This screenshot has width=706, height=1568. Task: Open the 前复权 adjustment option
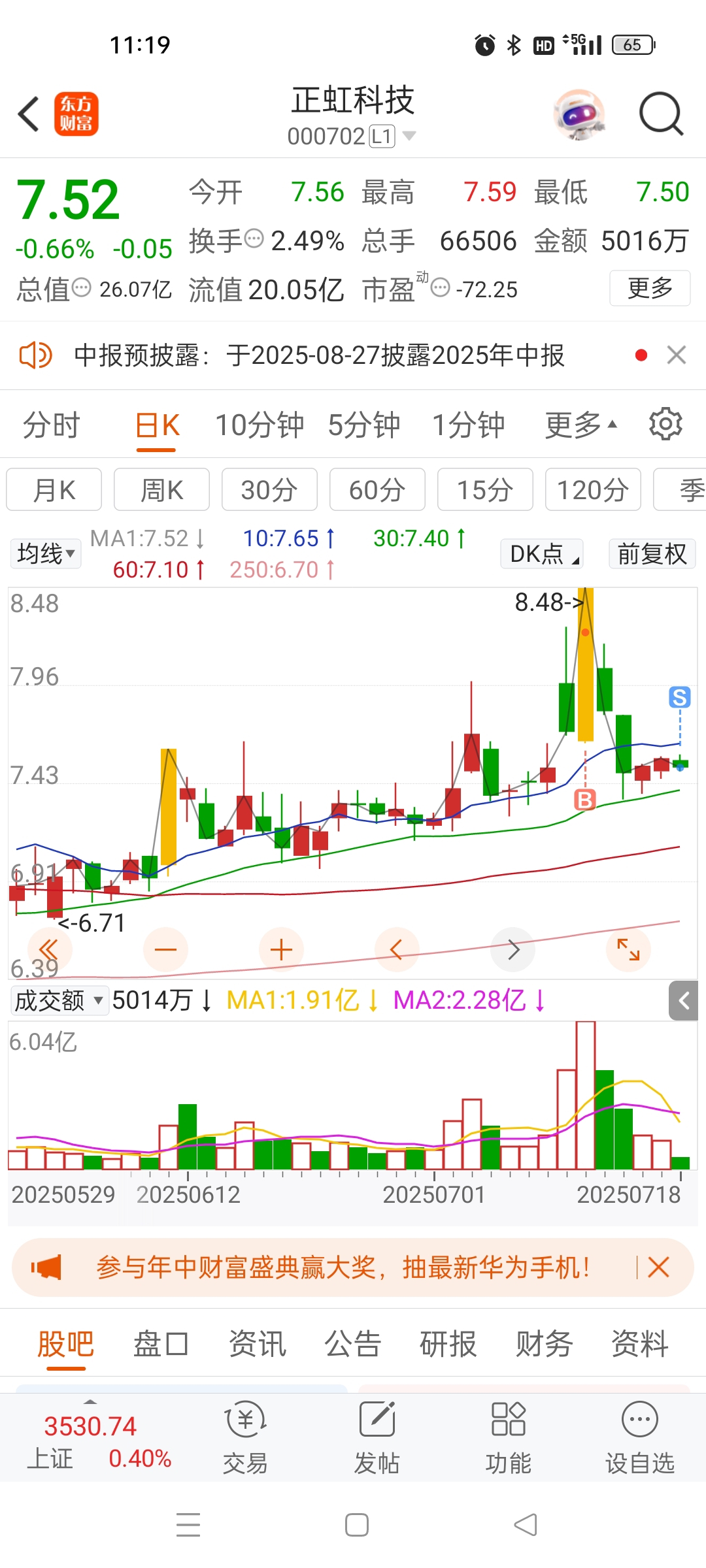coord(652,554)
